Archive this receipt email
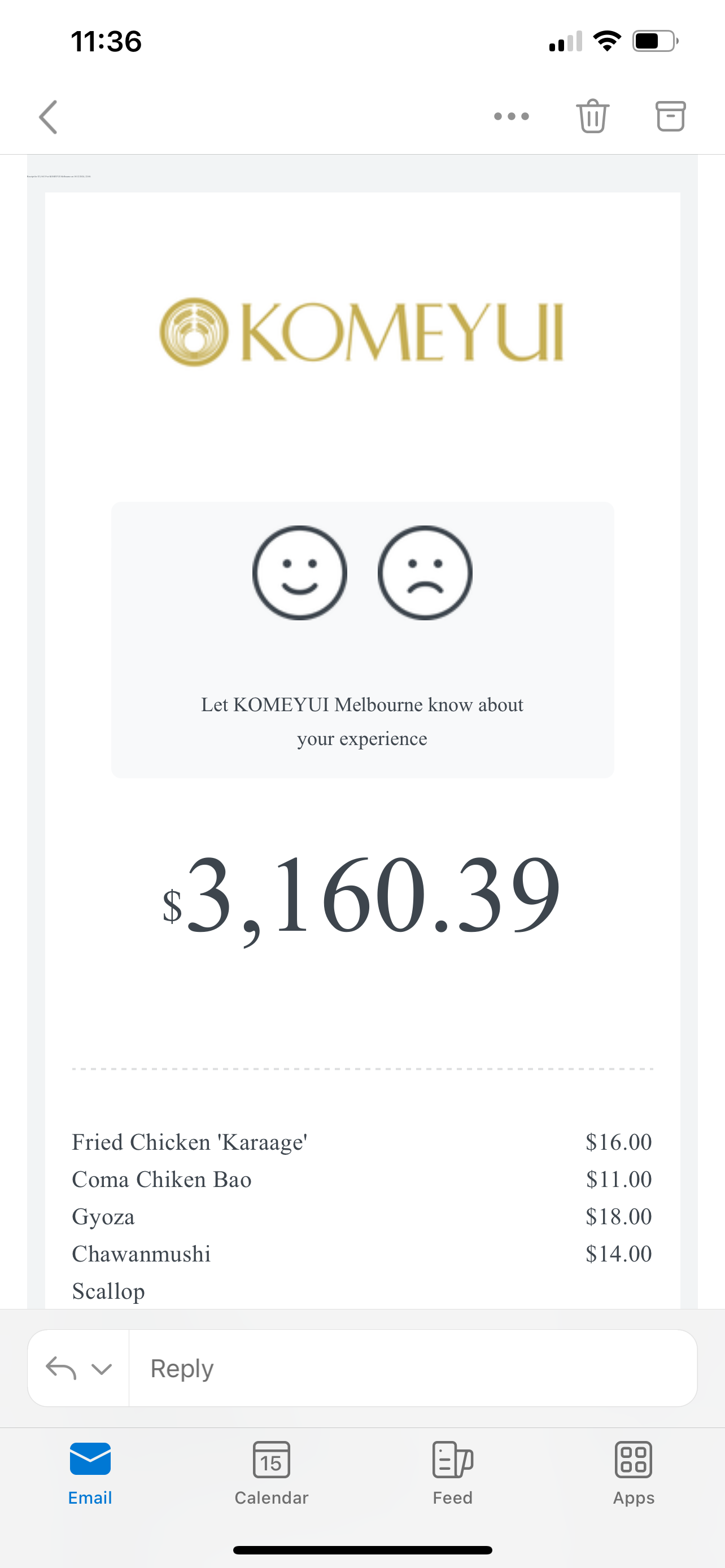The height and width of the screenshot is (1568, 725). (x=670, y=116)
